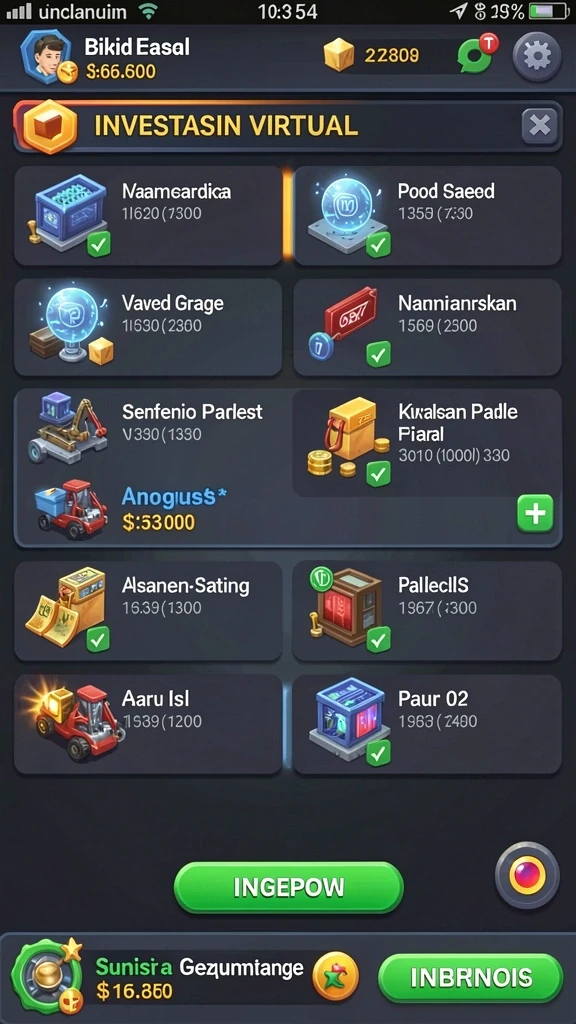
Task: Select the Paur 02 card
Action: click(427, 724)
